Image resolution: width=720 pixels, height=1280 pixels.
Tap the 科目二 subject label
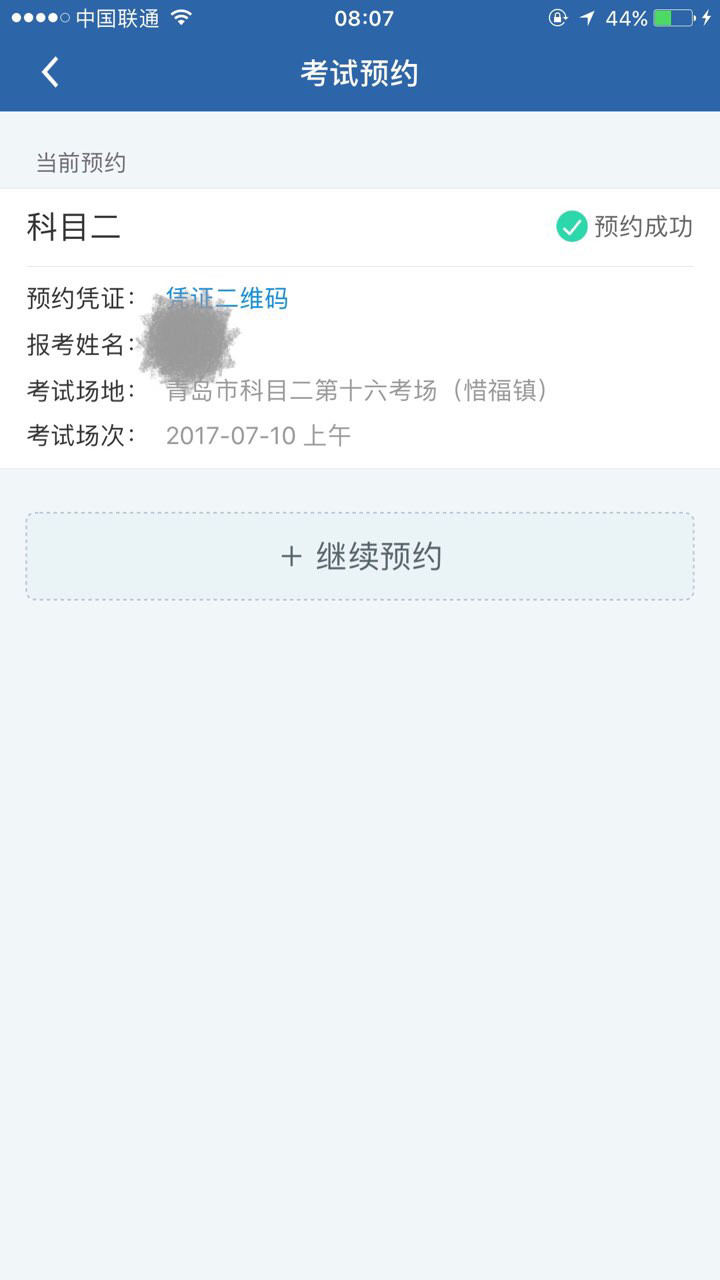pyautogui.click(x=73, y=227)
